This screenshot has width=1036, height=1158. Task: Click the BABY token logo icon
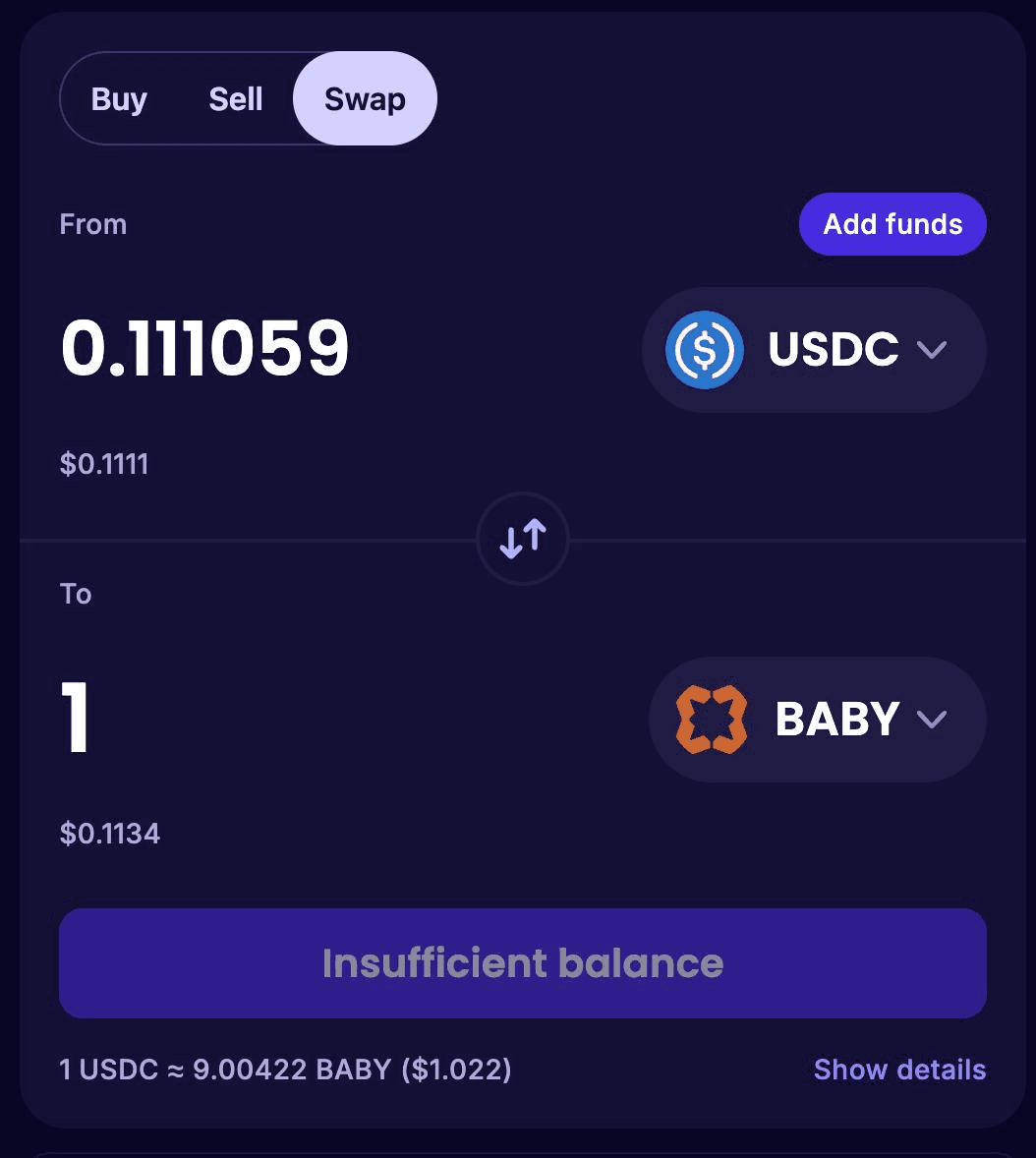711,719
